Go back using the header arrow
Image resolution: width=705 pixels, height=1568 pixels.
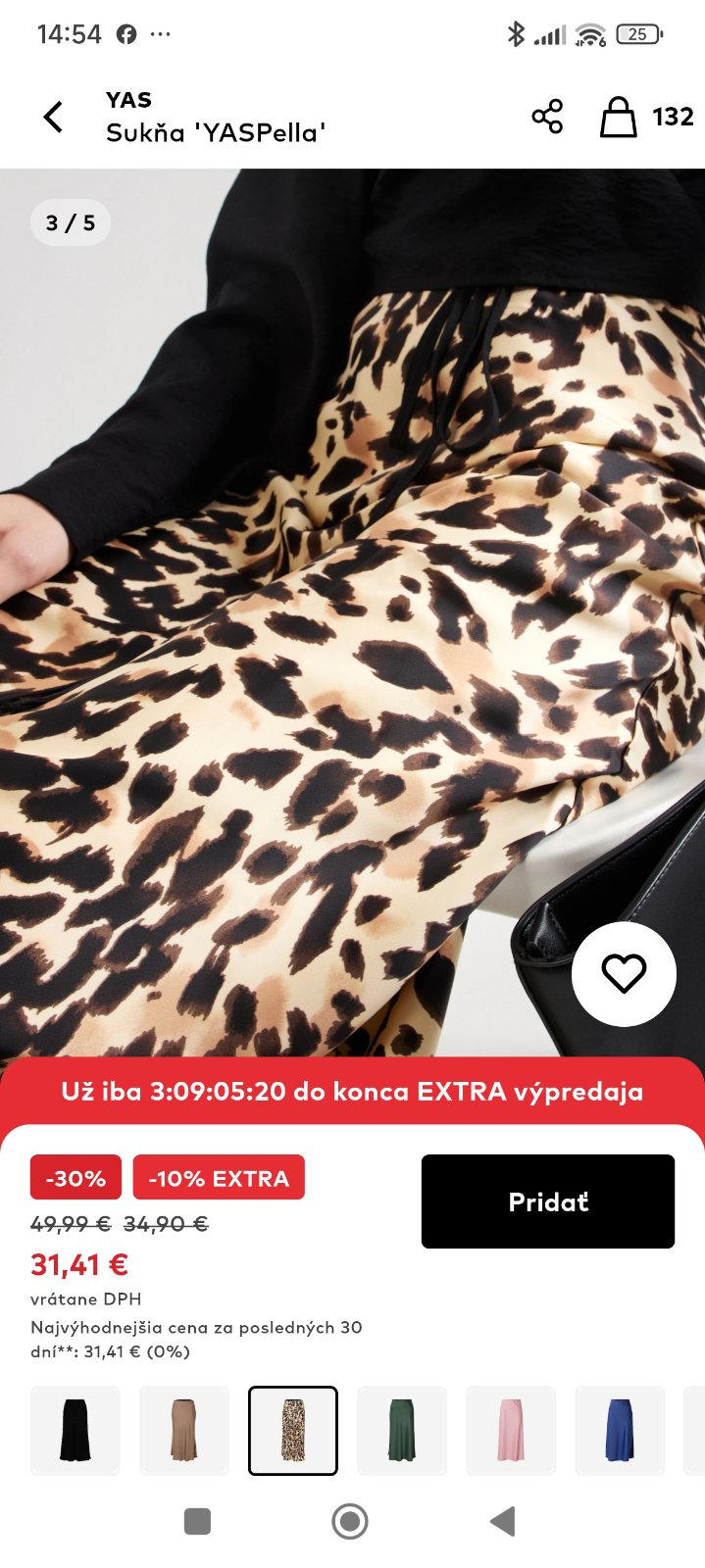pyautogui.click(x=54, y=117)
